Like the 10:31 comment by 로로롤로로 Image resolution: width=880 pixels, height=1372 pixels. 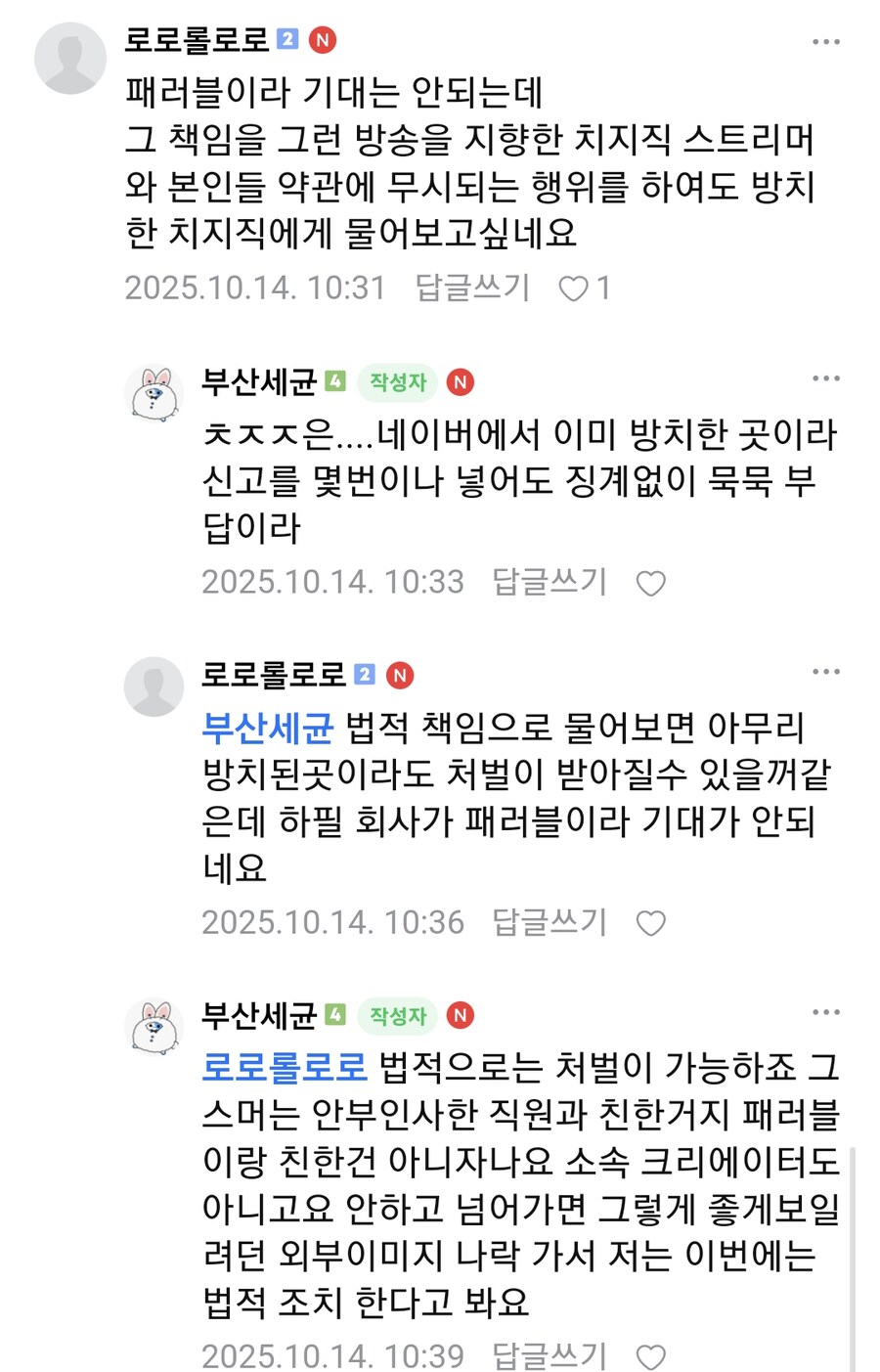coord(574,288)
